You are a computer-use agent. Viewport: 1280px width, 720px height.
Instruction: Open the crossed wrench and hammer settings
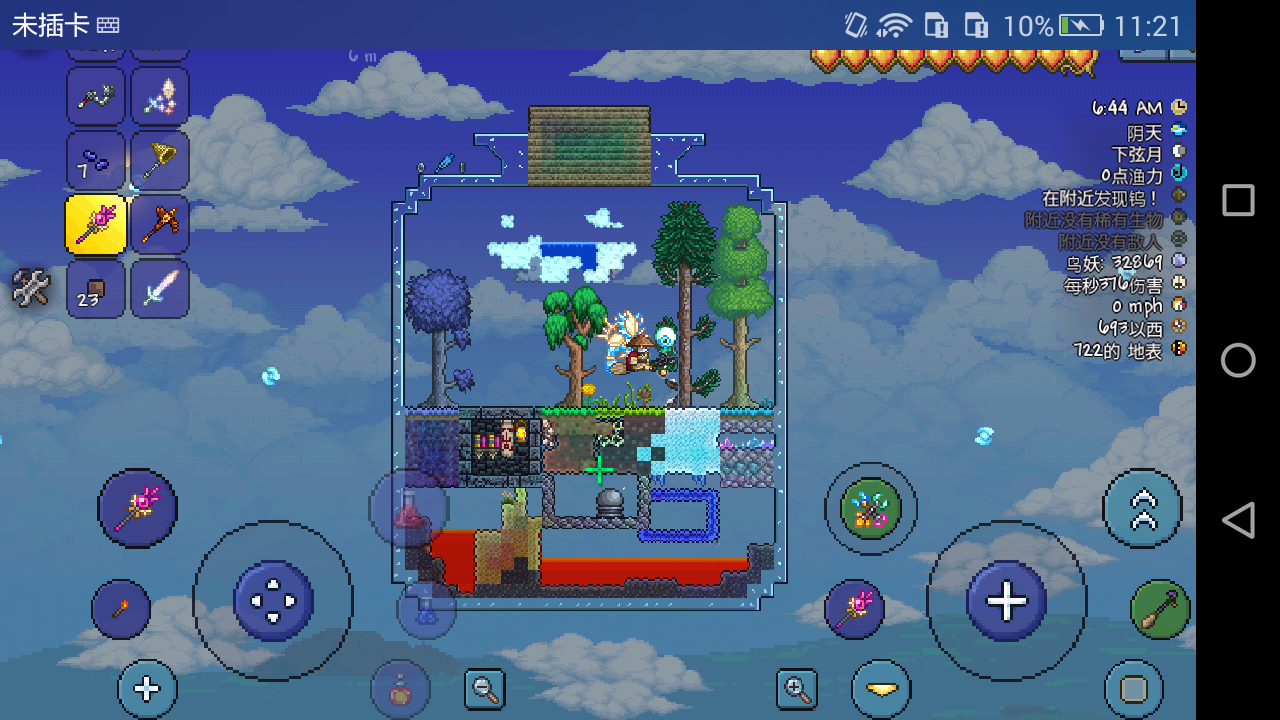point(30,289)
